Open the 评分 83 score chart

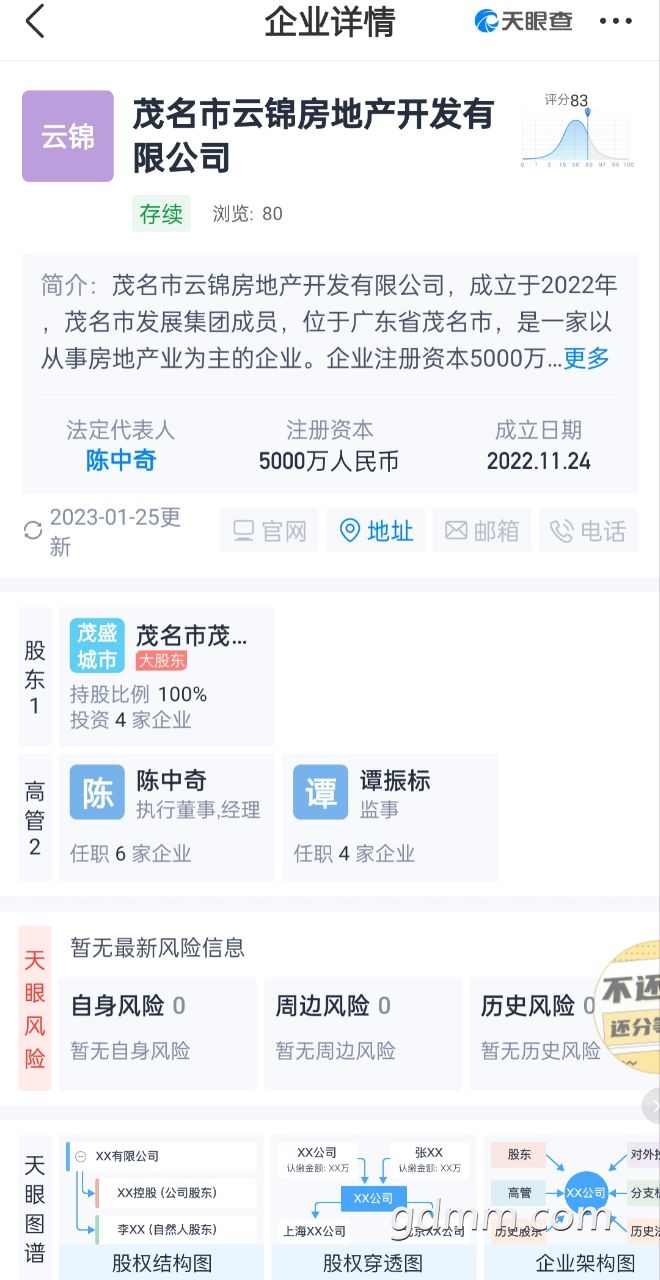pos(577,130)
